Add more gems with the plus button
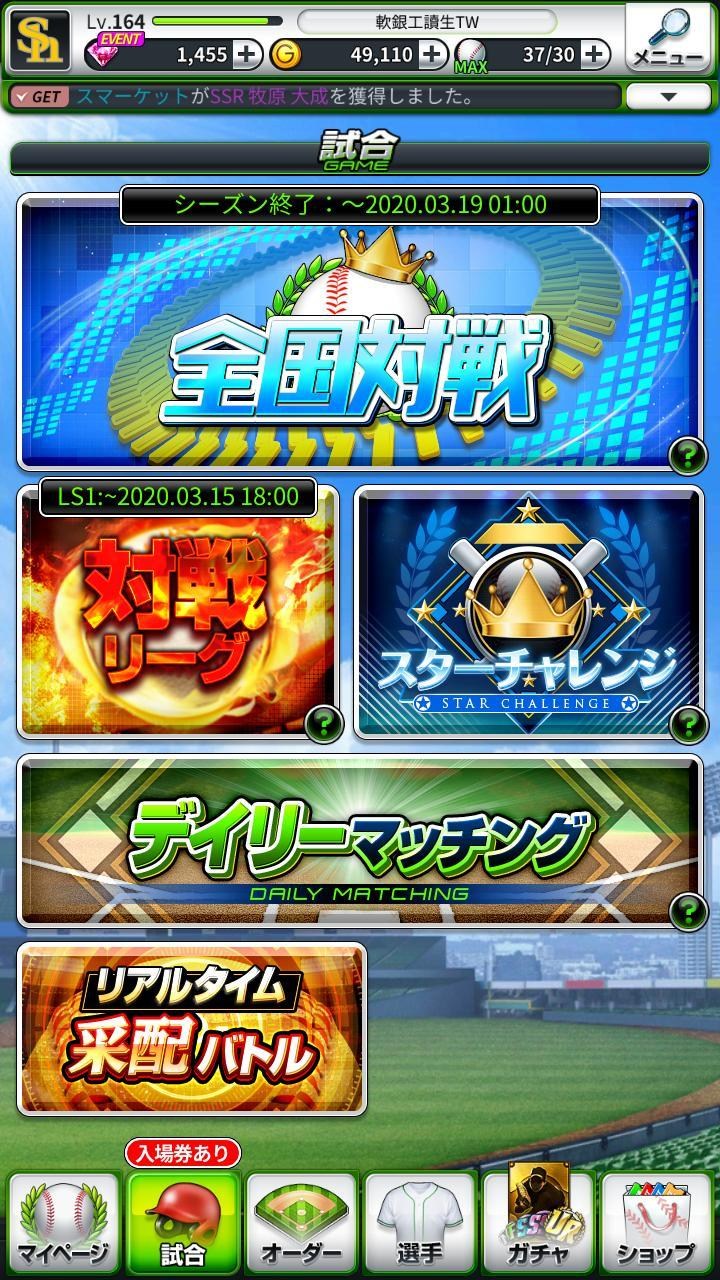The width and height of the screenshot is (720, 1280). click(x=247, y=55)
